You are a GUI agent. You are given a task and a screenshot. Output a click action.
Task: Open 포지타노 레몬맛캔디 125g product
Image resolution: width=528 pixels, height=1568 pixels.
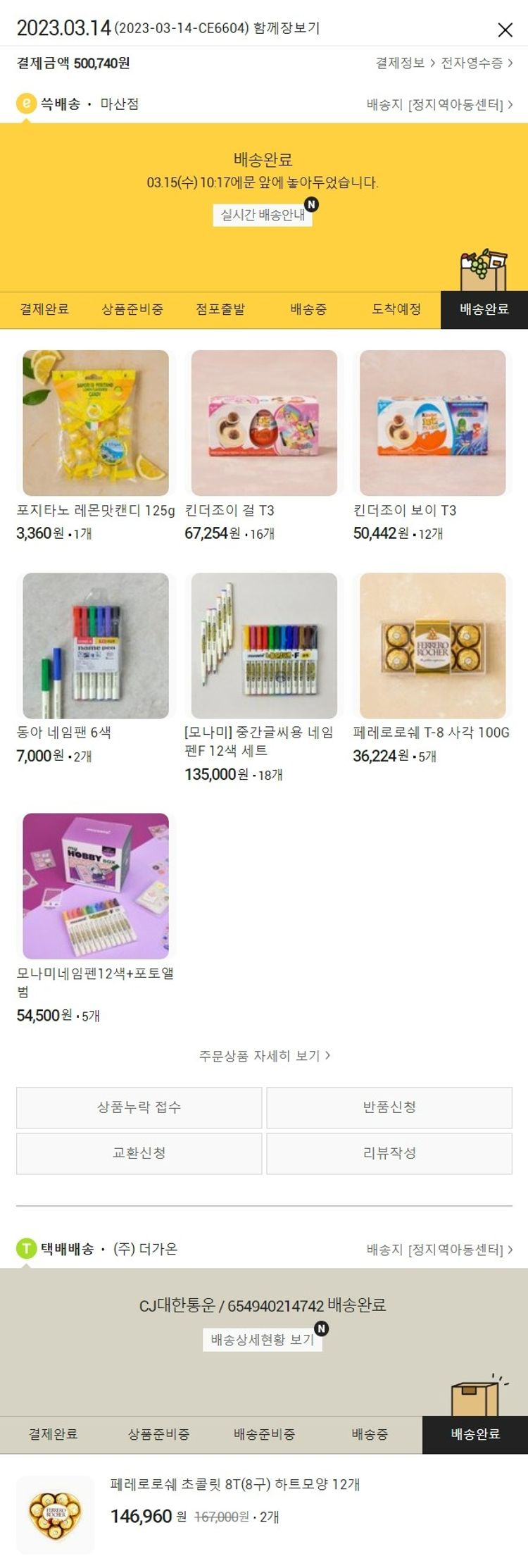pos(96,423)
